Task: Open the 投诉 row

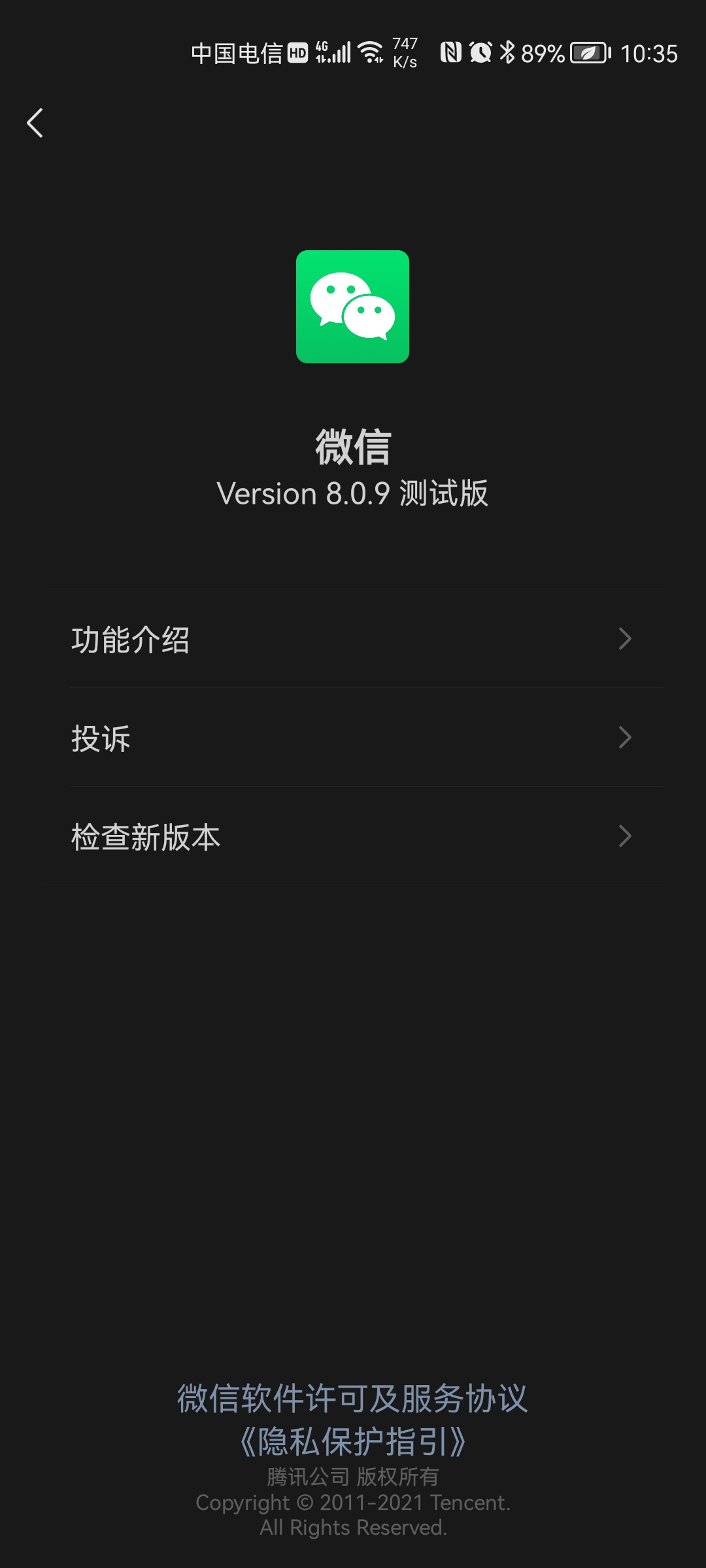Action: (353, 738)
